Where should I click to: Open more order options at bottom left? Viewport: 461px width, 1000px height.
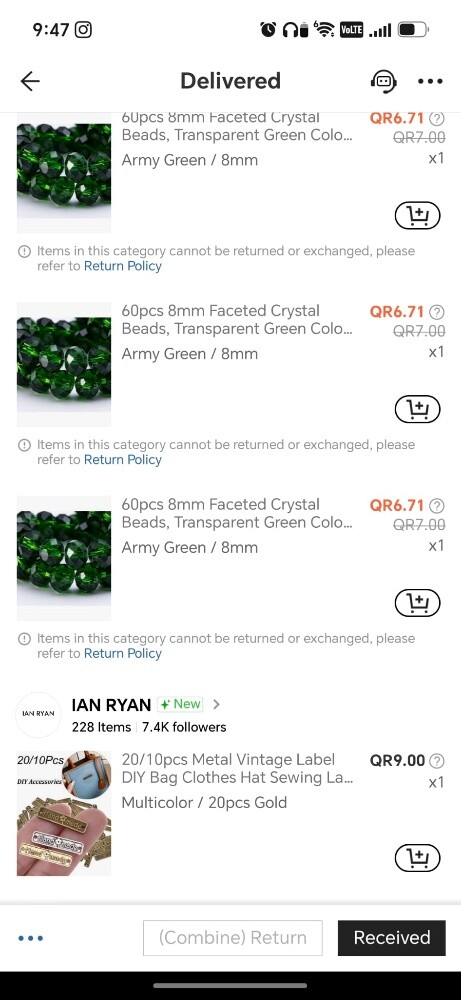(x=31, y=938)
